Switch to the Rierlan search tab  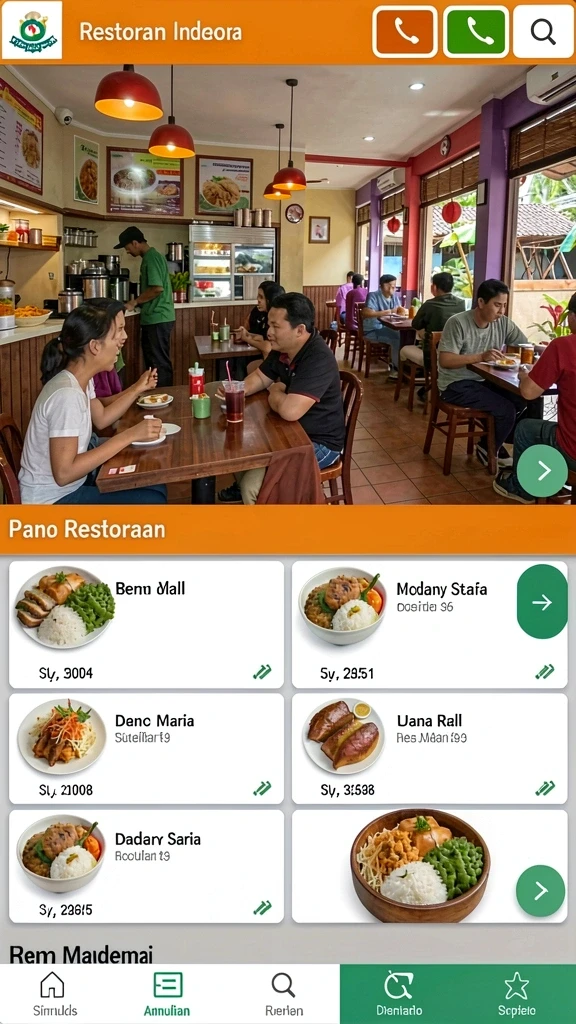(283, 994)
